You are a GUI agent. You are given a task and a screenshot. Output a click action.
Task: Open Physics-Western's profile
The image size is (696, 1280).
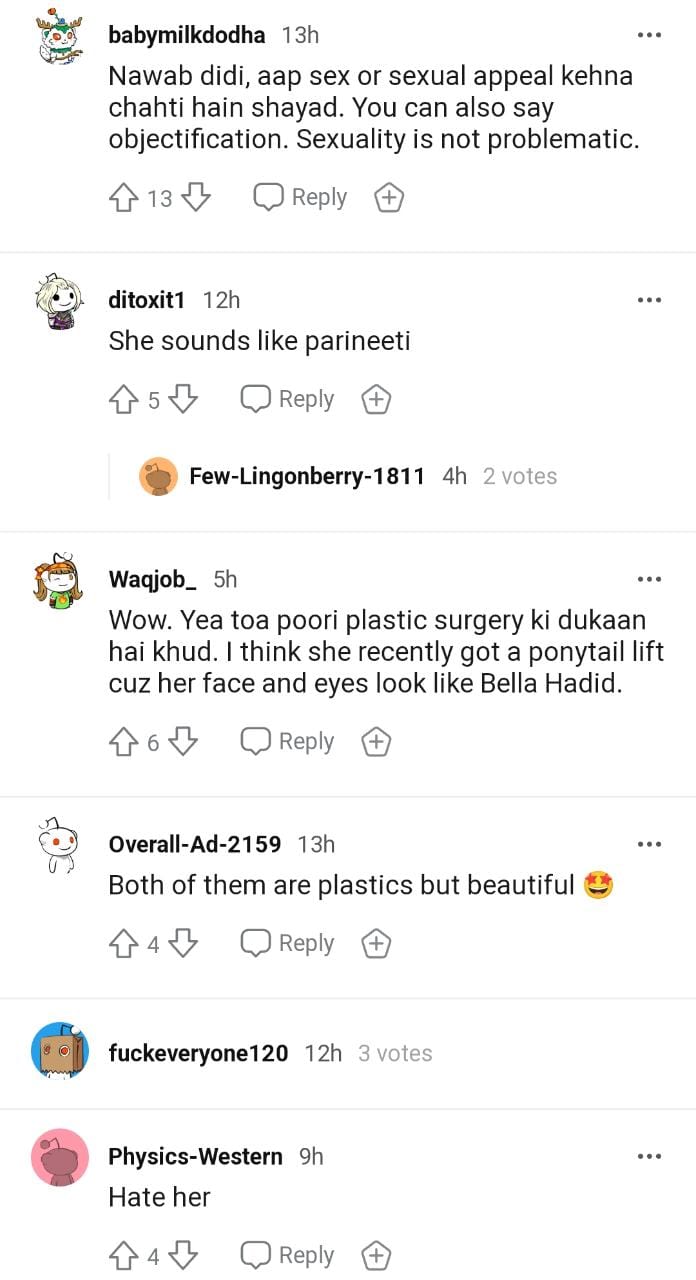coord(195,1157)
